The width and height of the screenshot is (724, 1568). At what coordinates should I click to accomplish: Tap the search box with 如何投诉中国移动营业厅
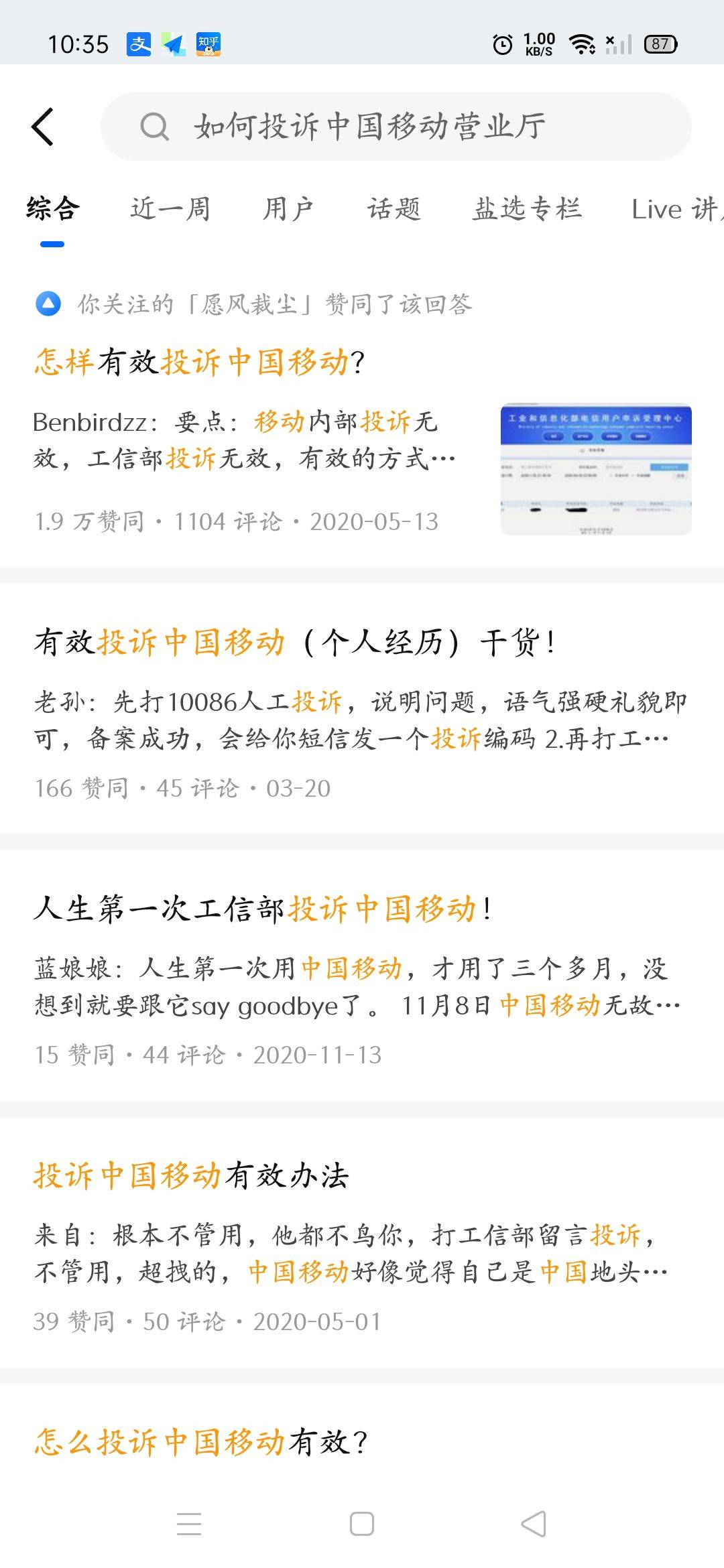[396, 127]
